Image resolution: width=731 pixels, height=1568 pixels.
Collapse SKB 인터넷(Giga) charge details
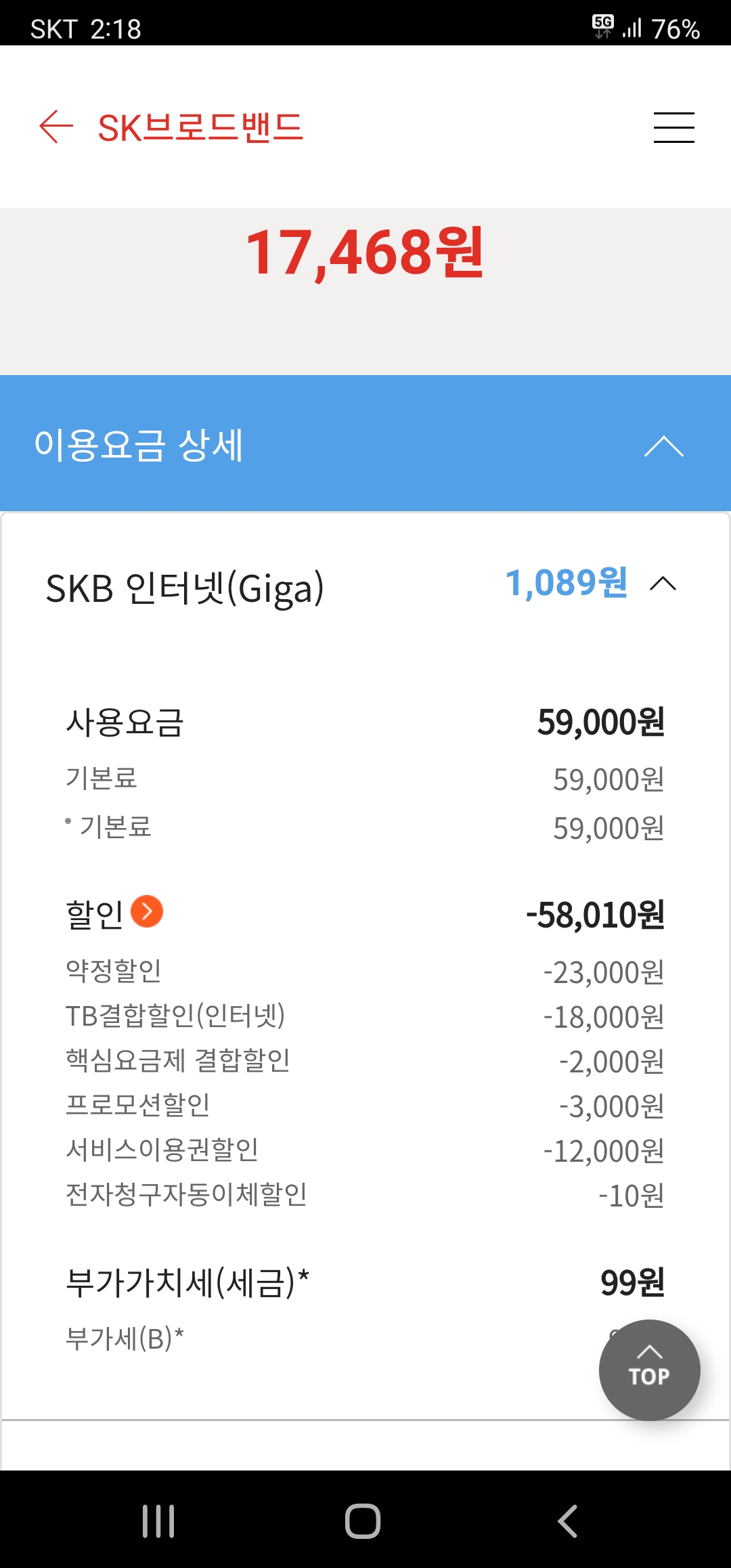[x=663, y=584]
